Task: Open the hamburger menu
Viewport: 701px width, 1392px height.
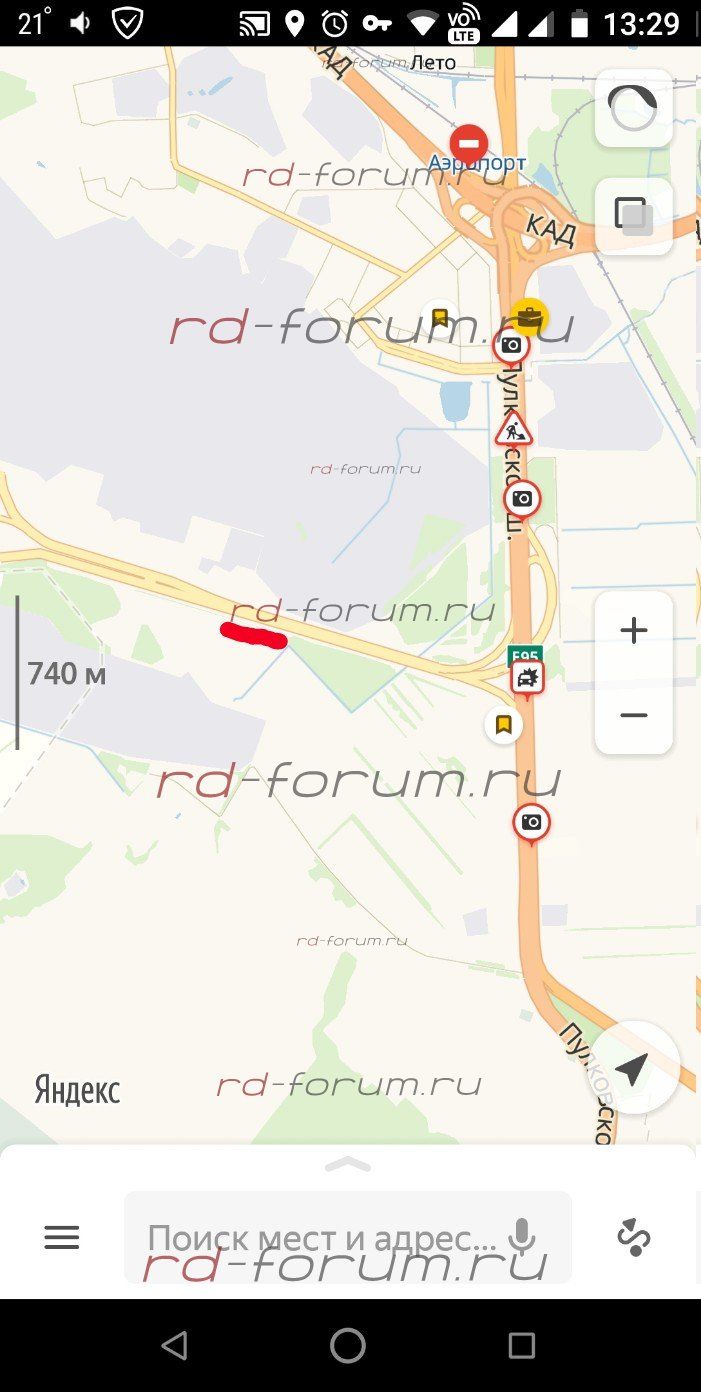Action: tap(62, 1238)
